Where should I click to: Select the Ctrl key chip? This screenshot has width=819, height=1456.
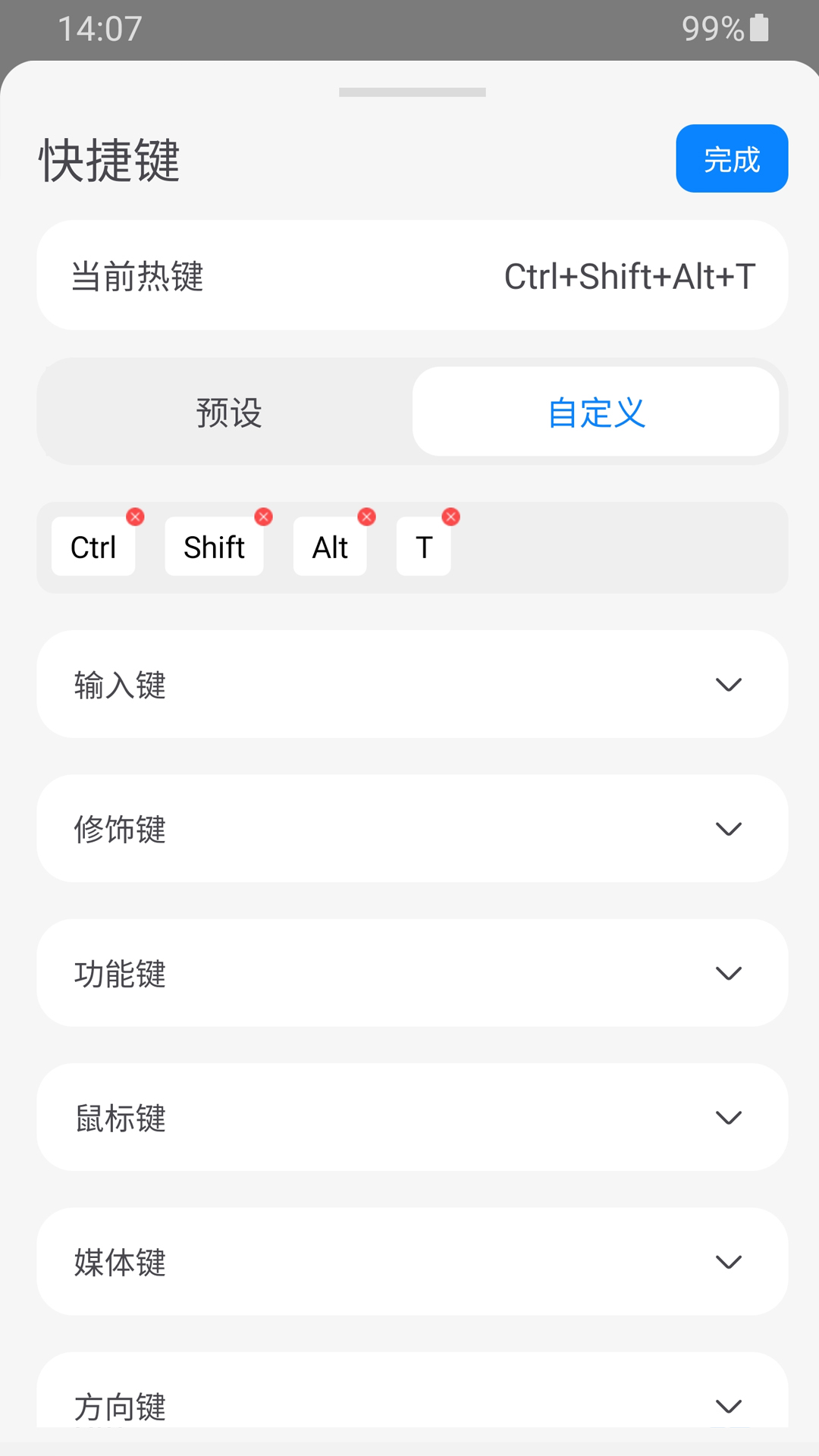pyautogui.click(x=93, y=546)
